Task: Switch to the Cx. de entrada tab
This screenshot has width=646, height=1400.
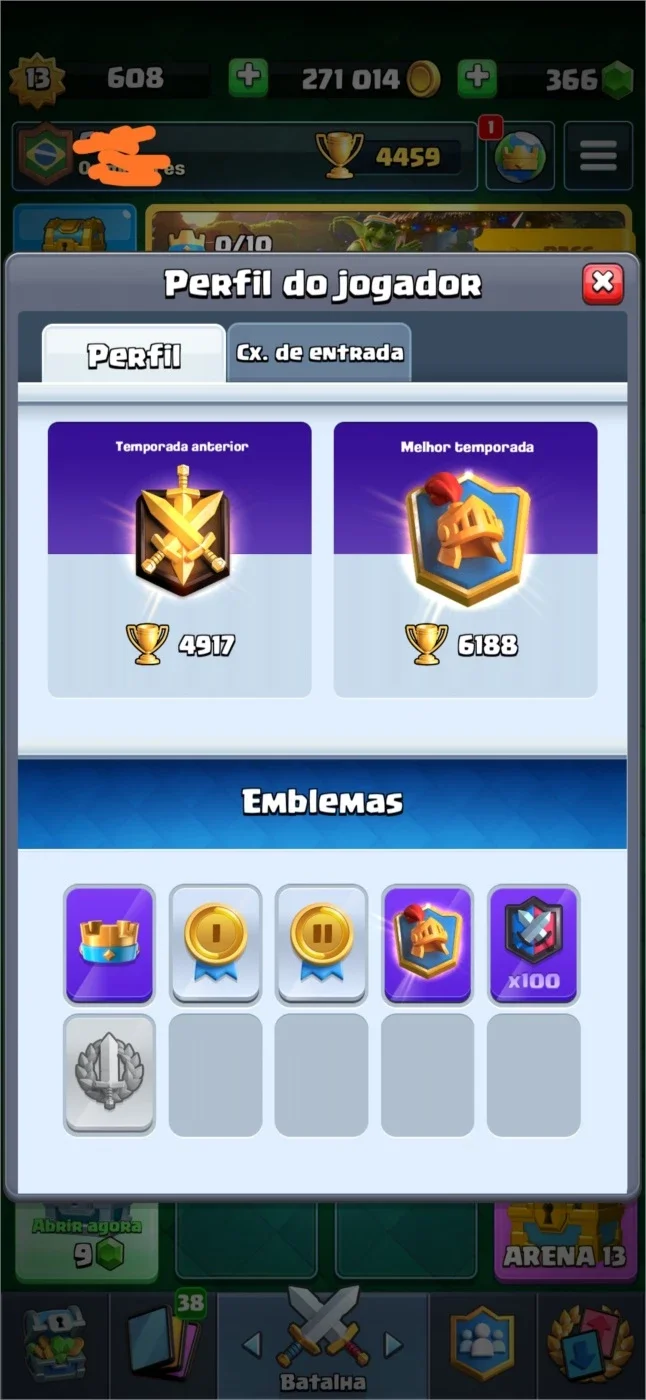Action: [x=319, y=352]
